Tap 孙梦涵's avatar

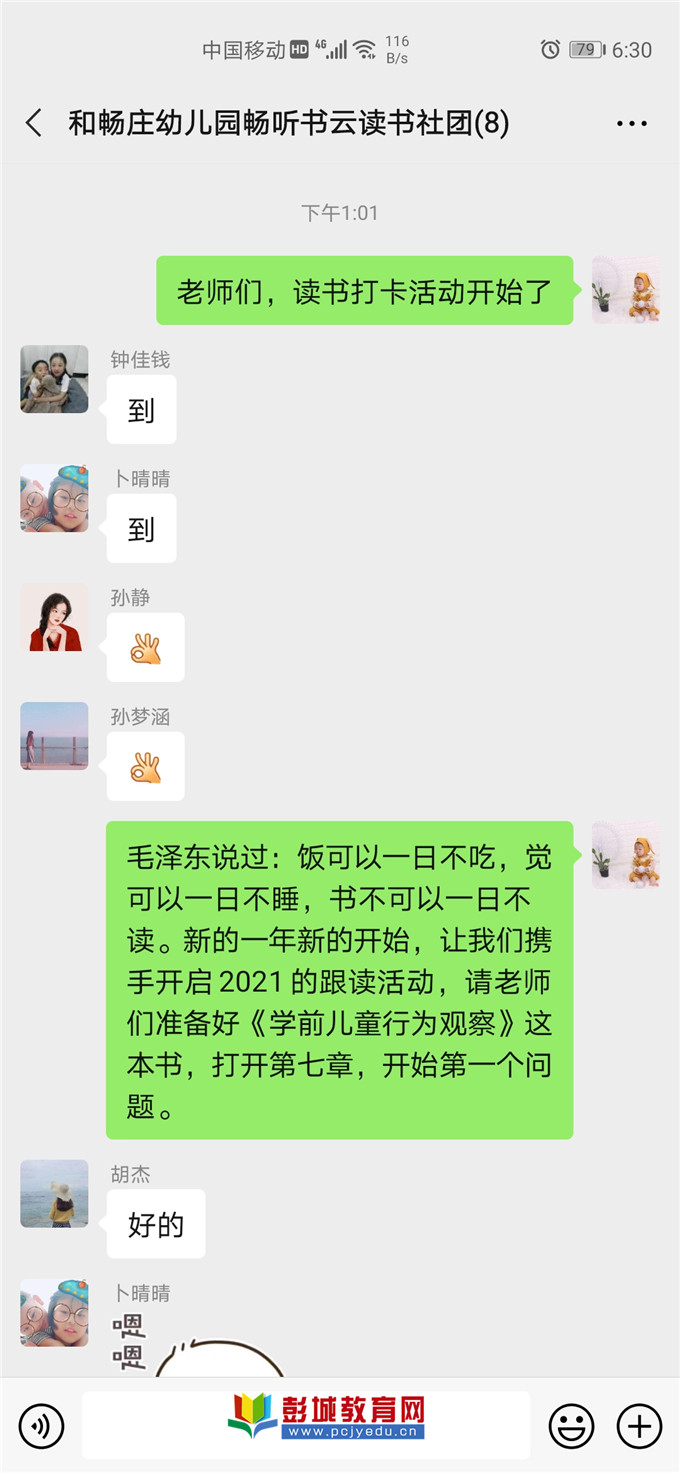pos(54,736)
